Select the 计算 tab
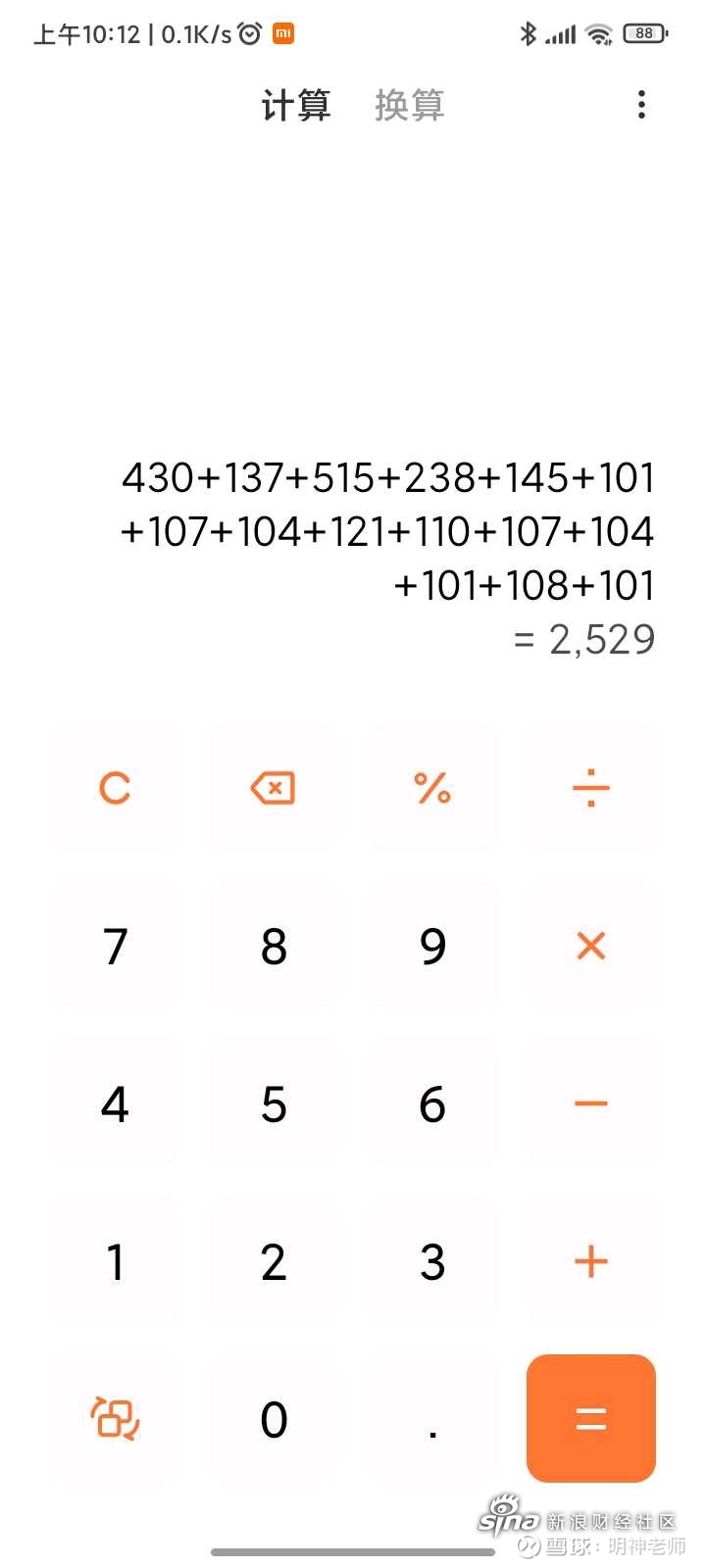The width and height of the screenshot is (706, 1568). (x=296, y=105)
